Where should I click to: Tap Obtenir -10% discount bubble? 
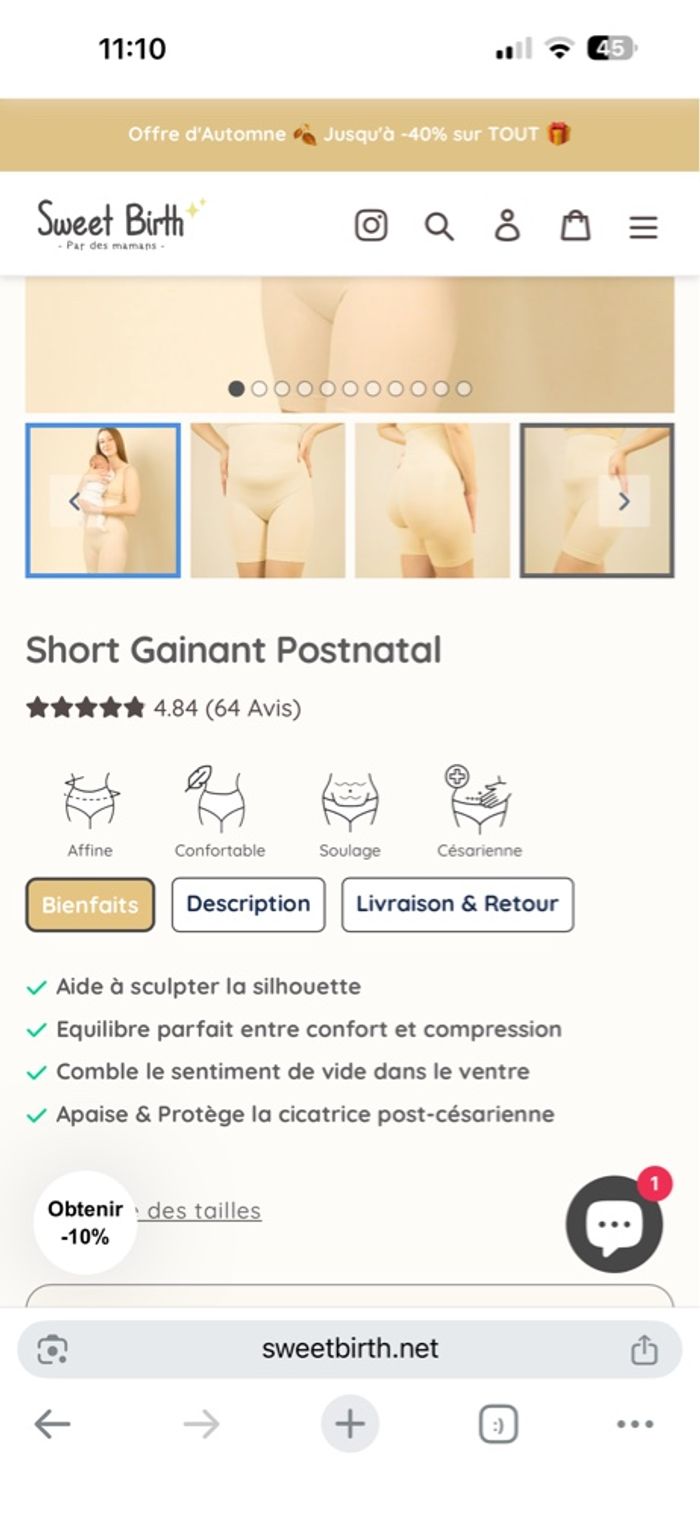(85, 1222)
